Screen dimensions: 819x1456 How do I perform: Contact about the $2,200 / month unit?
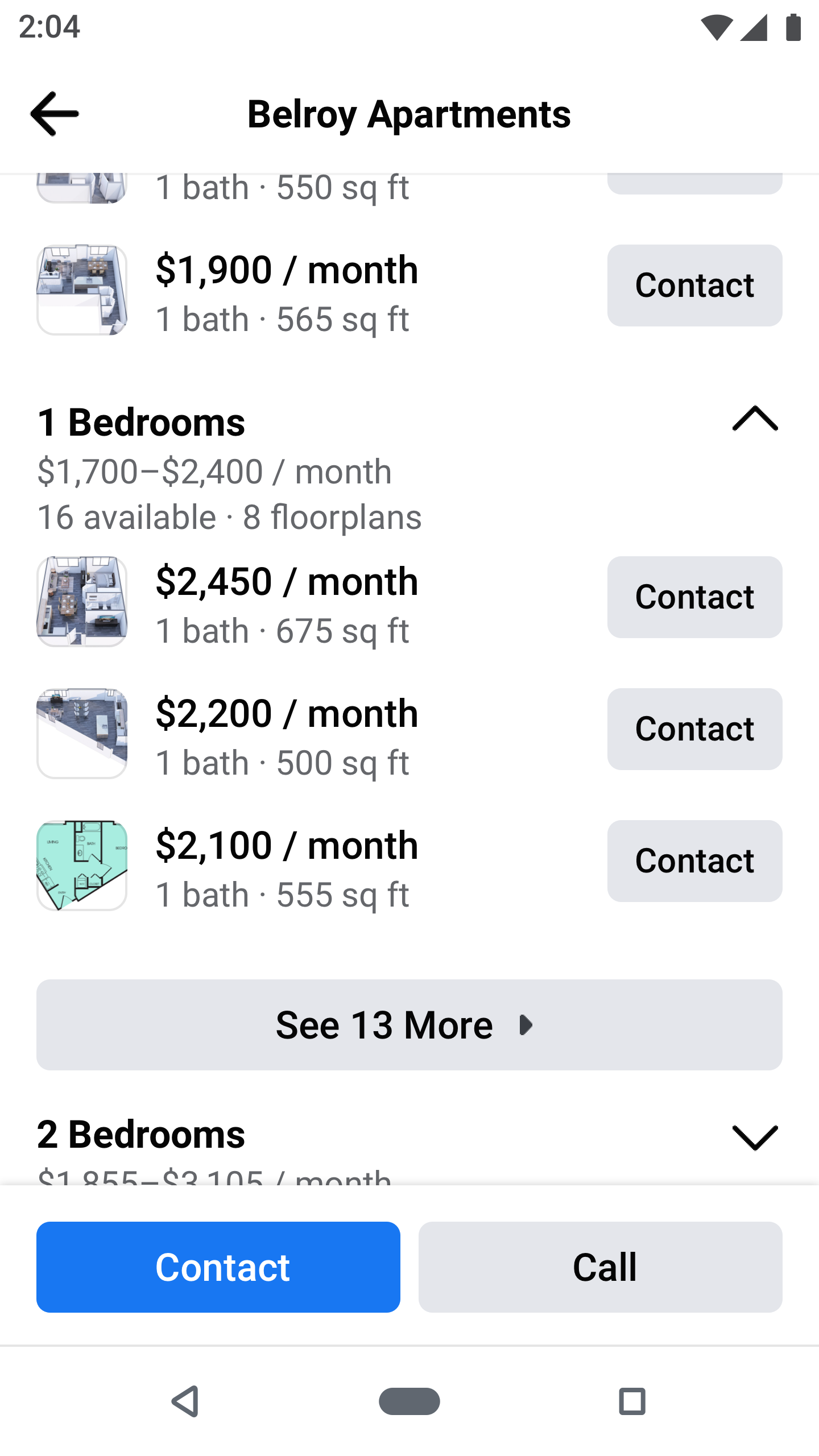coord(694,729)
